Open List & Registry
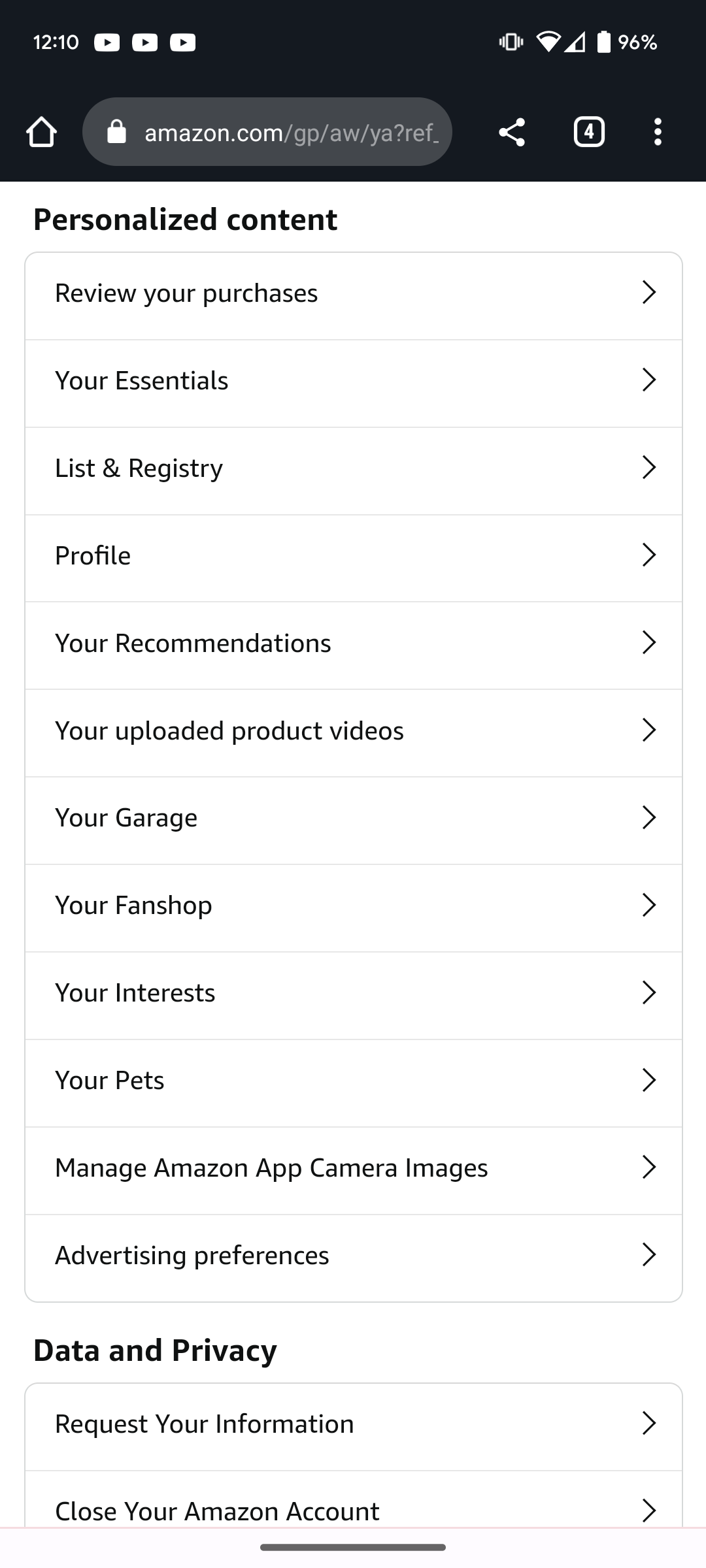This screenshot has width=706, height=1568. (x=354, y=471)
